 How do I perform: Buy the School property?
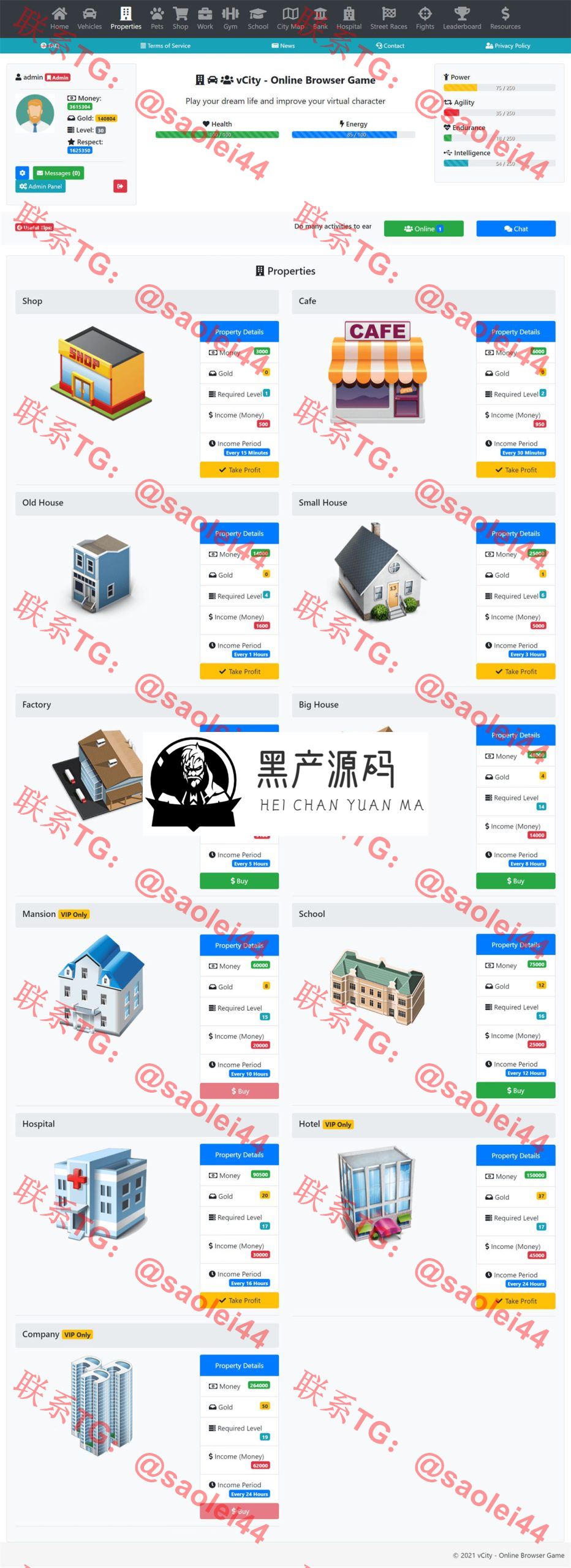coord(515,1091)
